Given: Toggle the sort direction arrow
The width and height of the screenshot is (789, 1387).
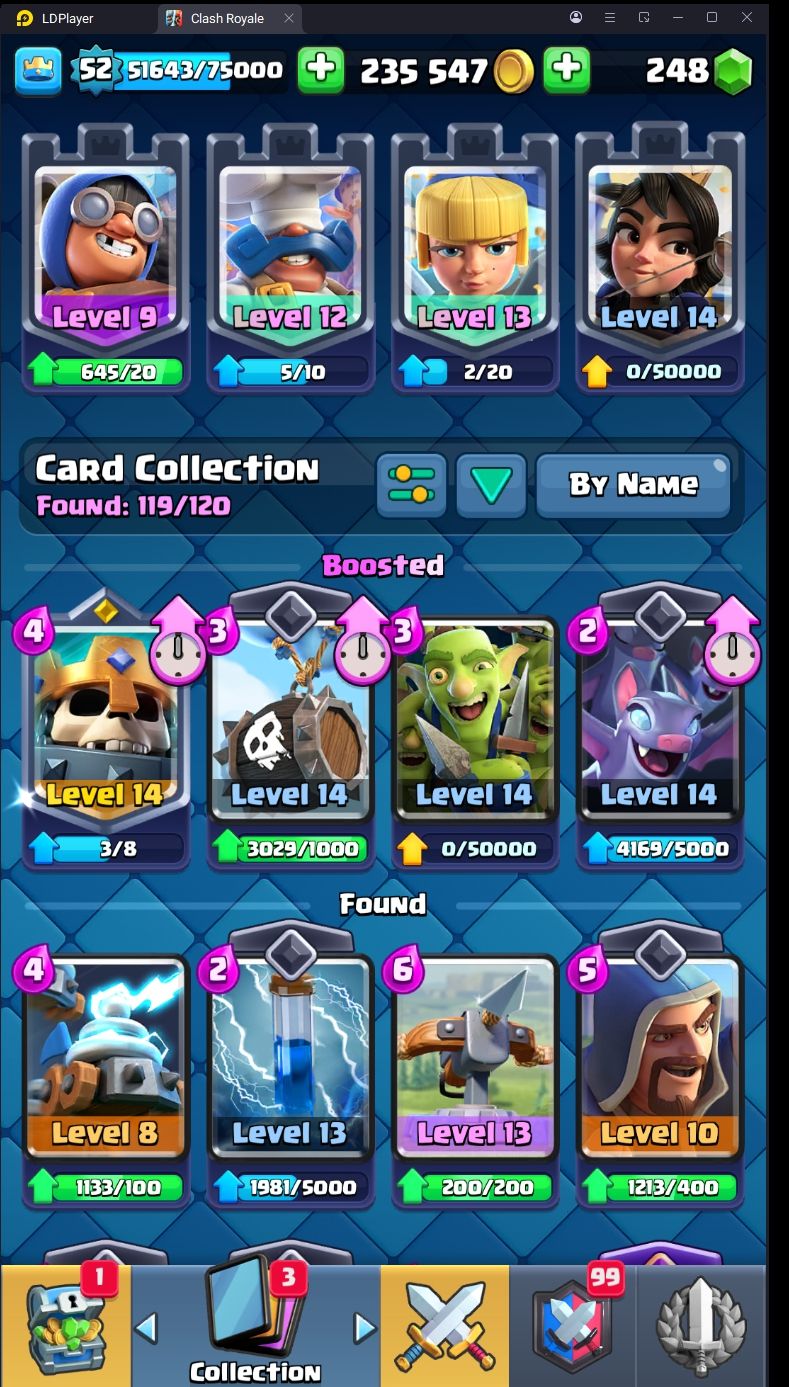Looking at the screenshot, I should tap(491, 484).
